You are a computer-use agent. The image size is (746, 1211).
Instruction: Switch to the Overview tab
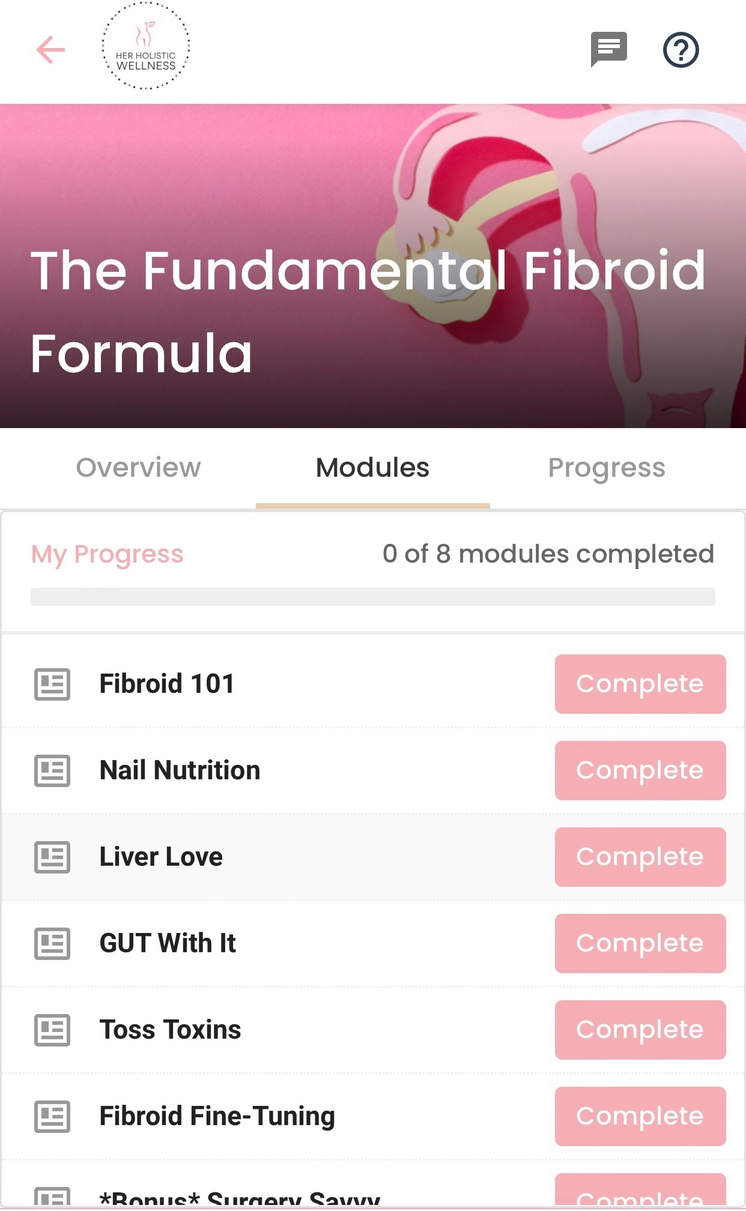point(138,468)
